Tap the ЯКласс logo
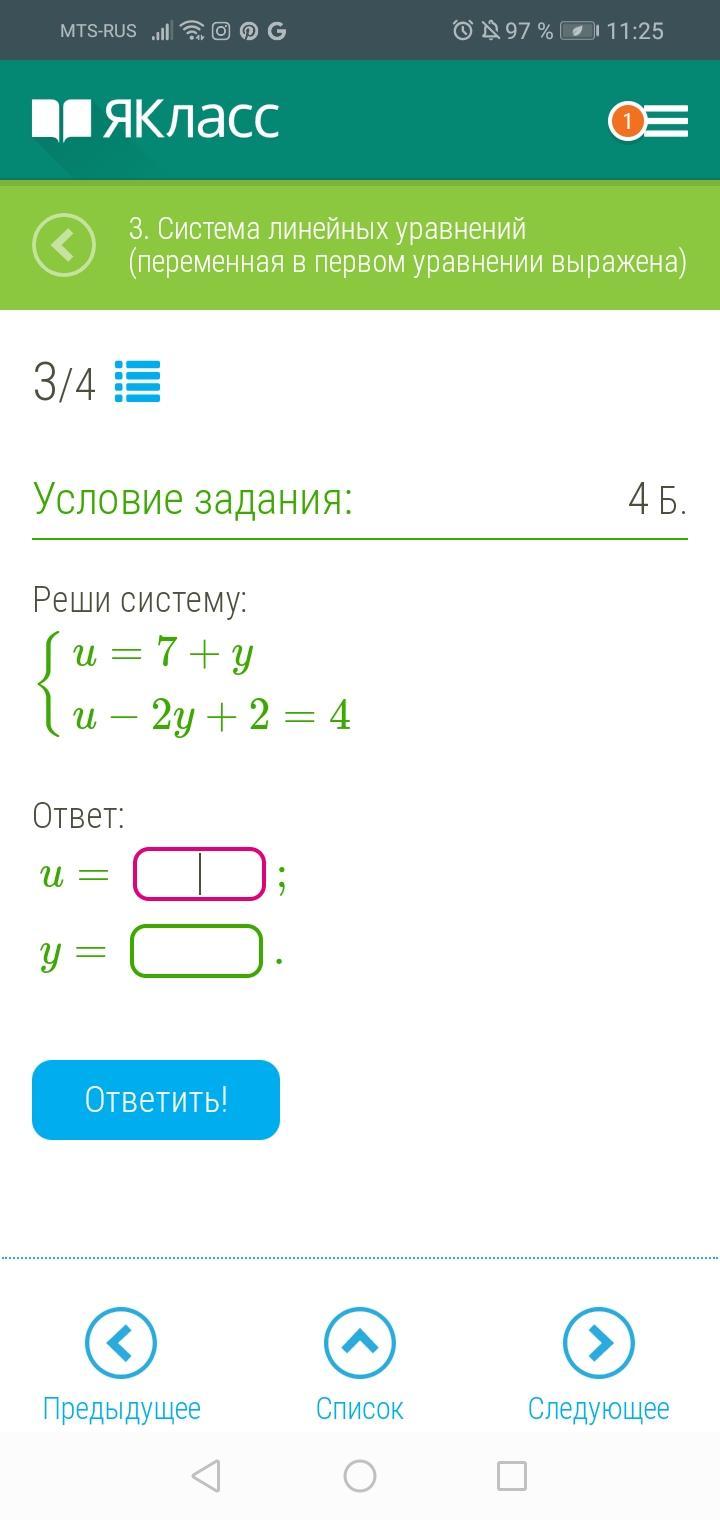The image size is (720, 1520). pos(156,120)
